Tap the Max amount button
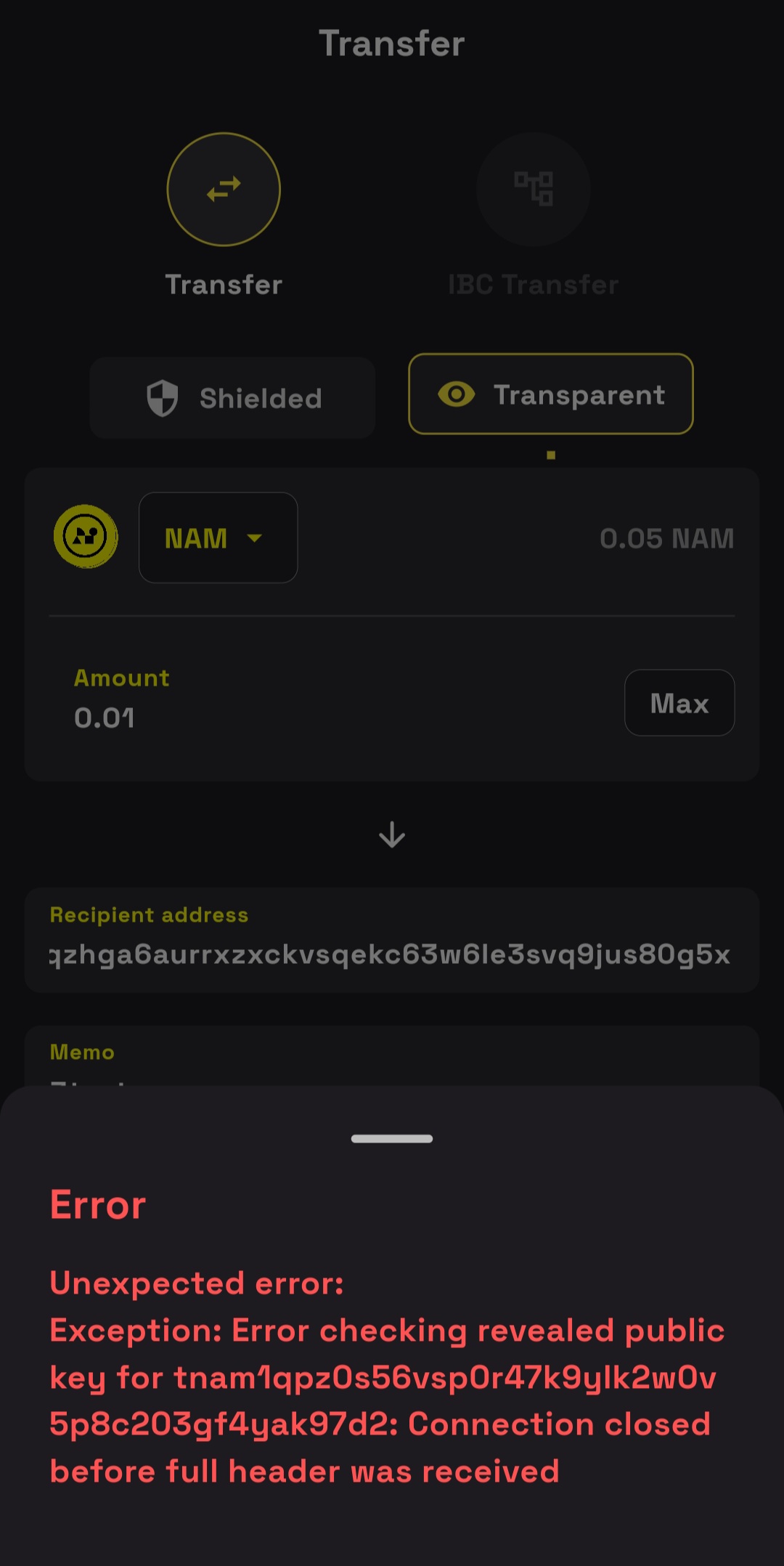 coord(679,702)
